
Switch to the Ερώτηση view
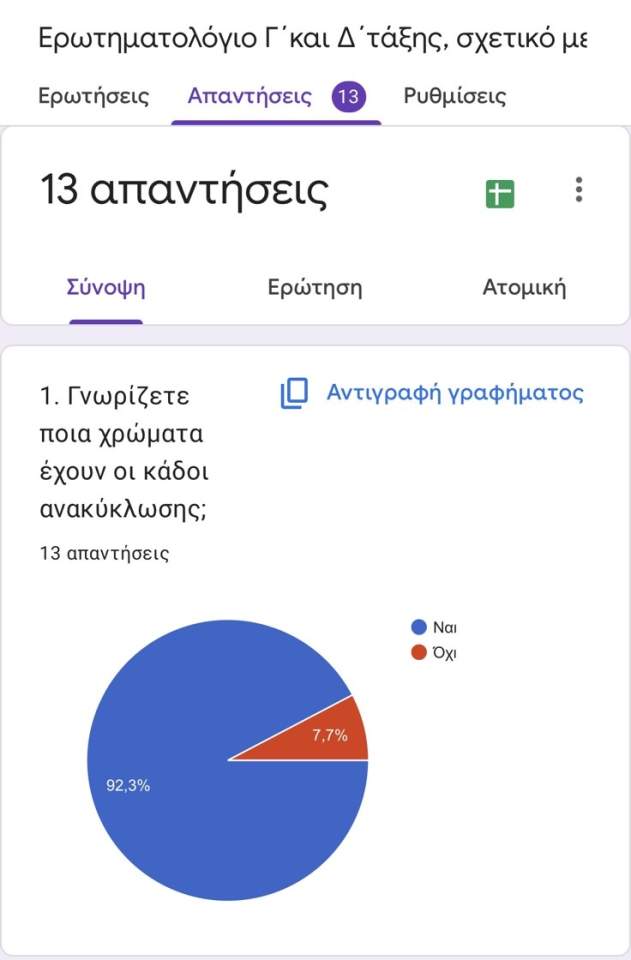[315, 289]
